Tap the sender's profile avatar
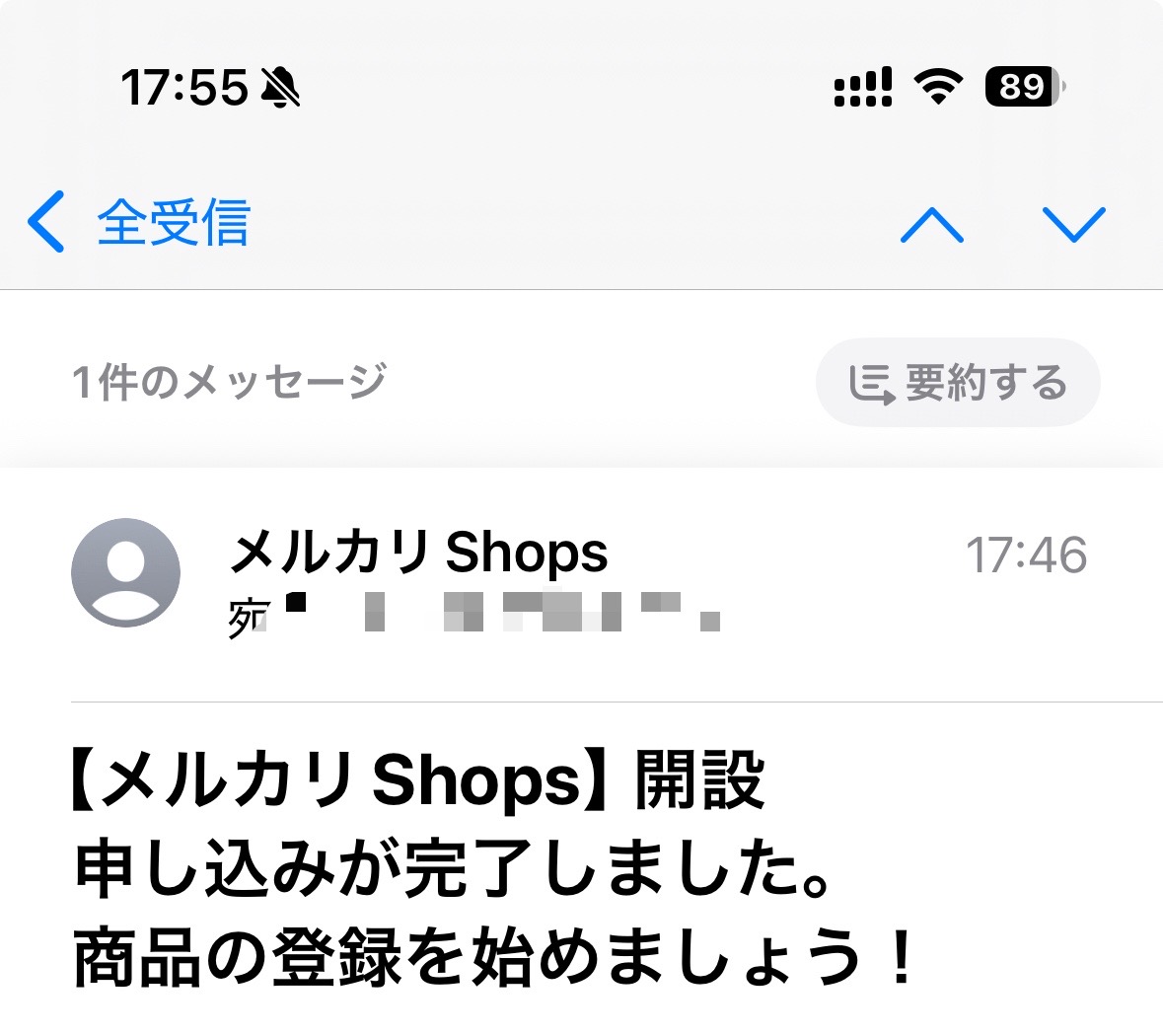Viewport: 1163px width, 1036px height. (126, 572)
